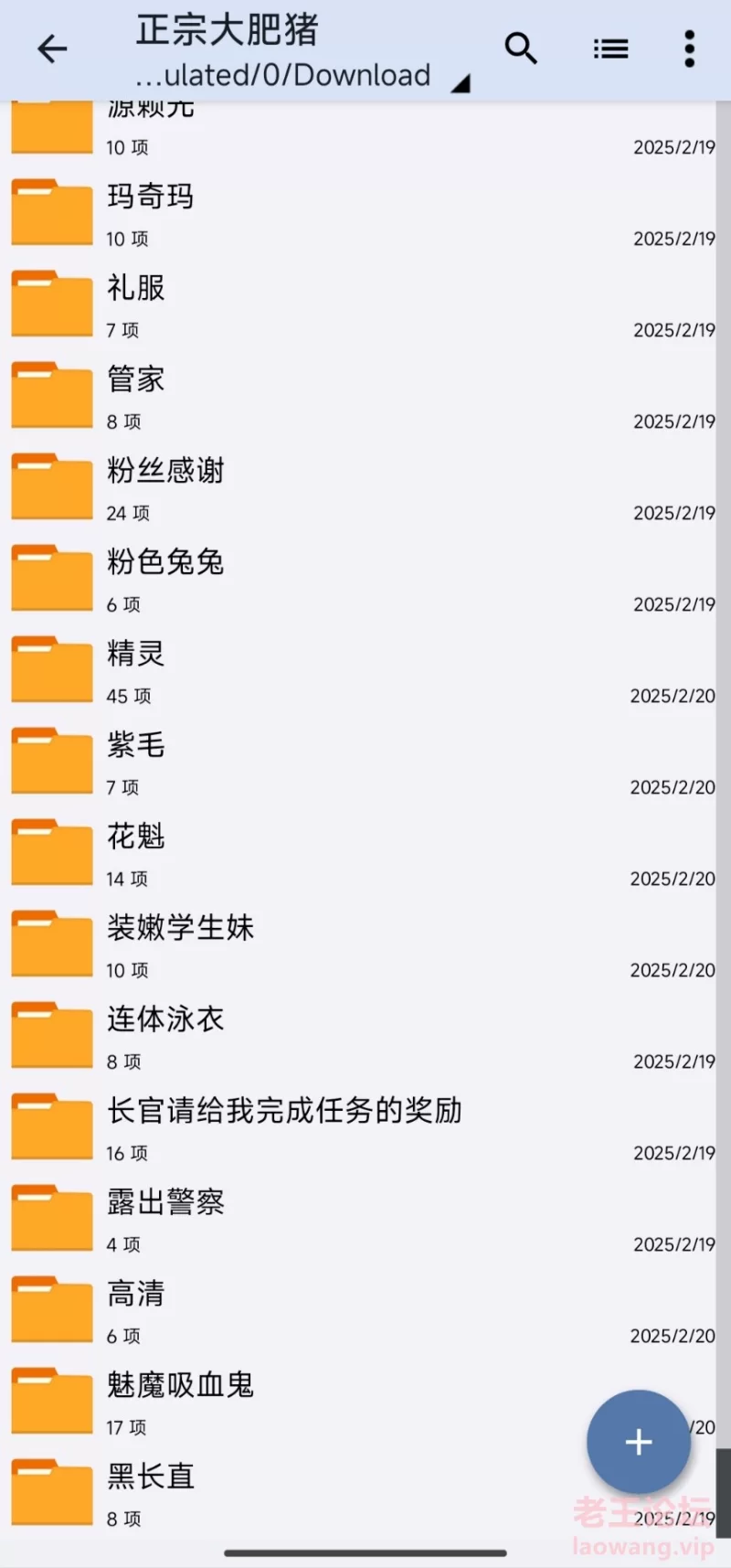731x1568 pixels.
Task: Open the 黑长直 folder
Action: [151, 1477]
